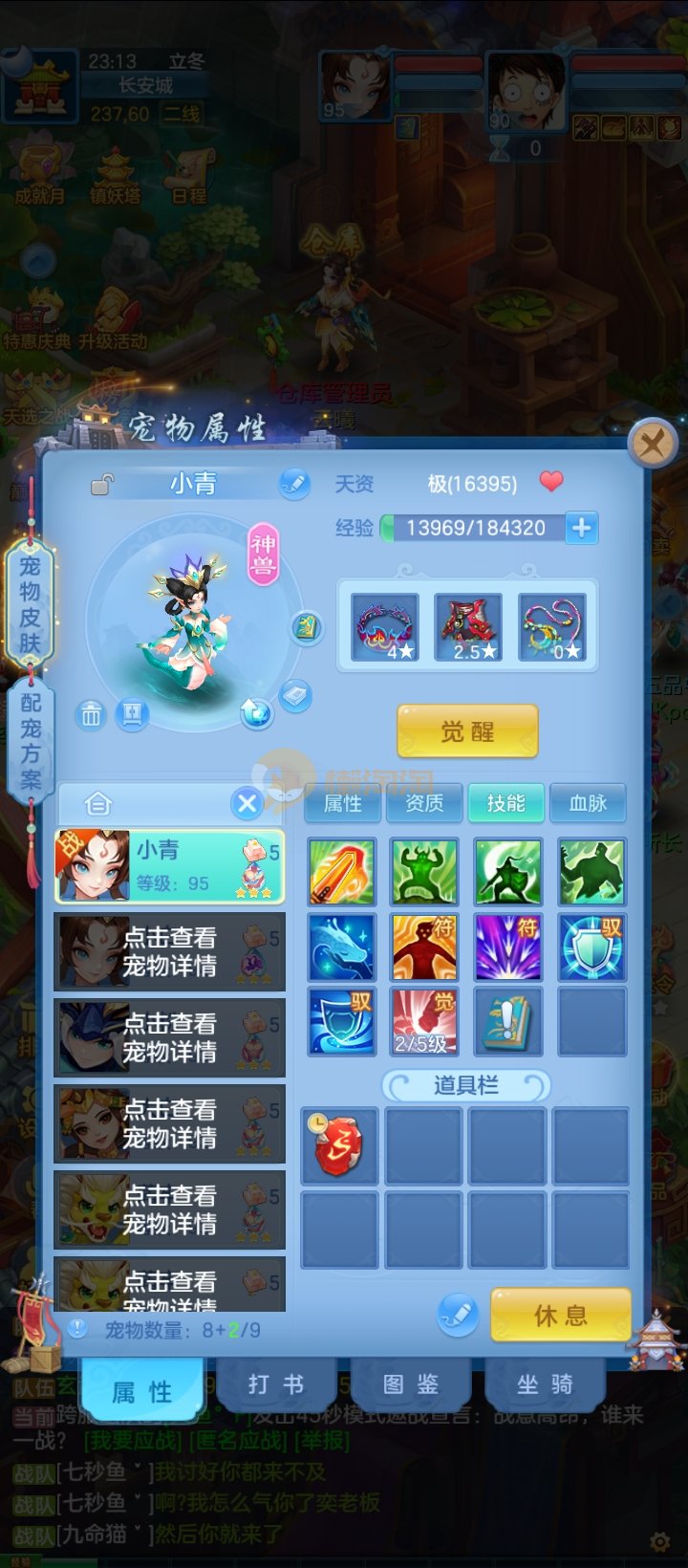Image resolution: width=688 pixels, height=1568 pixels.
Task: Open the 宠物皮肤 side tab
Action: (x=30, y=604)
